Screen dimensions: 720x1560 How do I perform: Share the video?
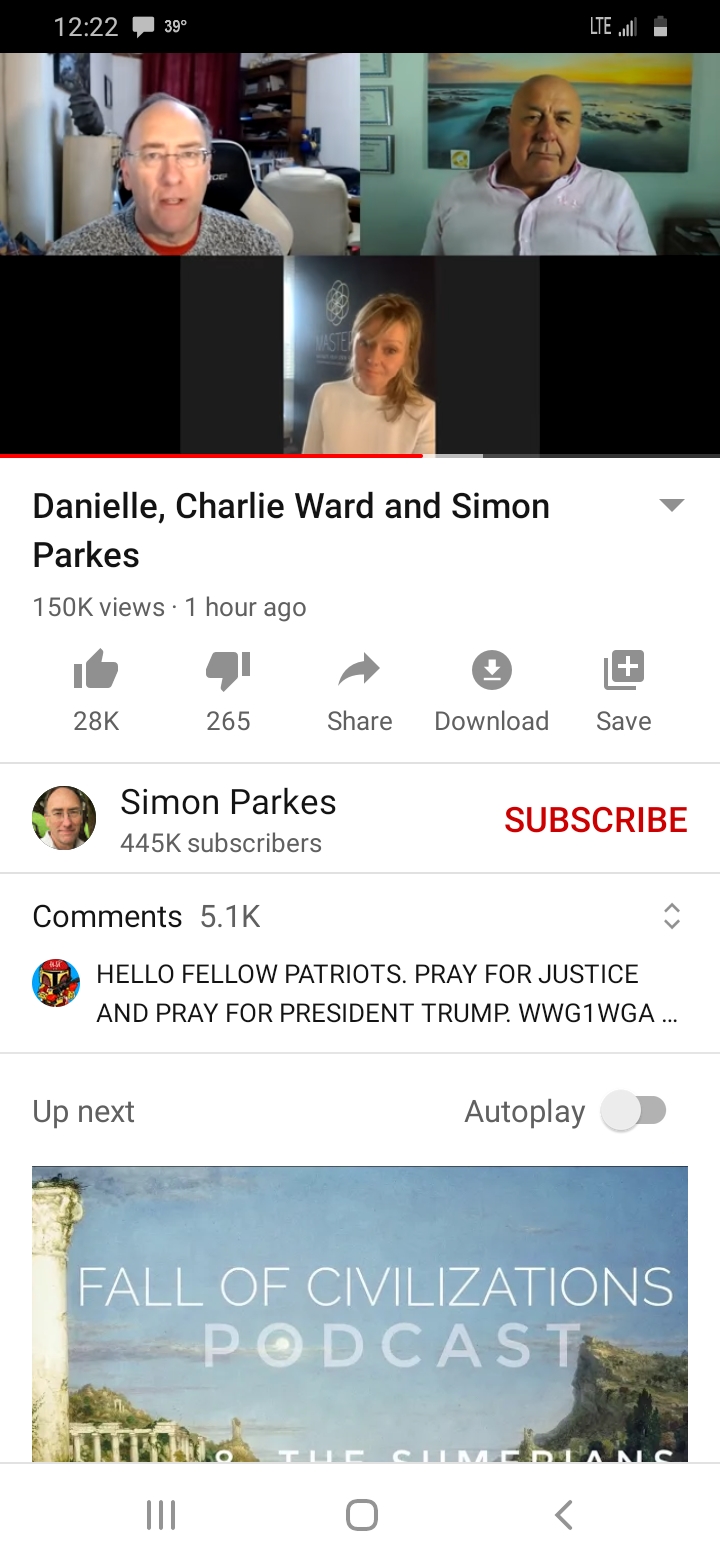pyautogui.click(x=359, y=690)
